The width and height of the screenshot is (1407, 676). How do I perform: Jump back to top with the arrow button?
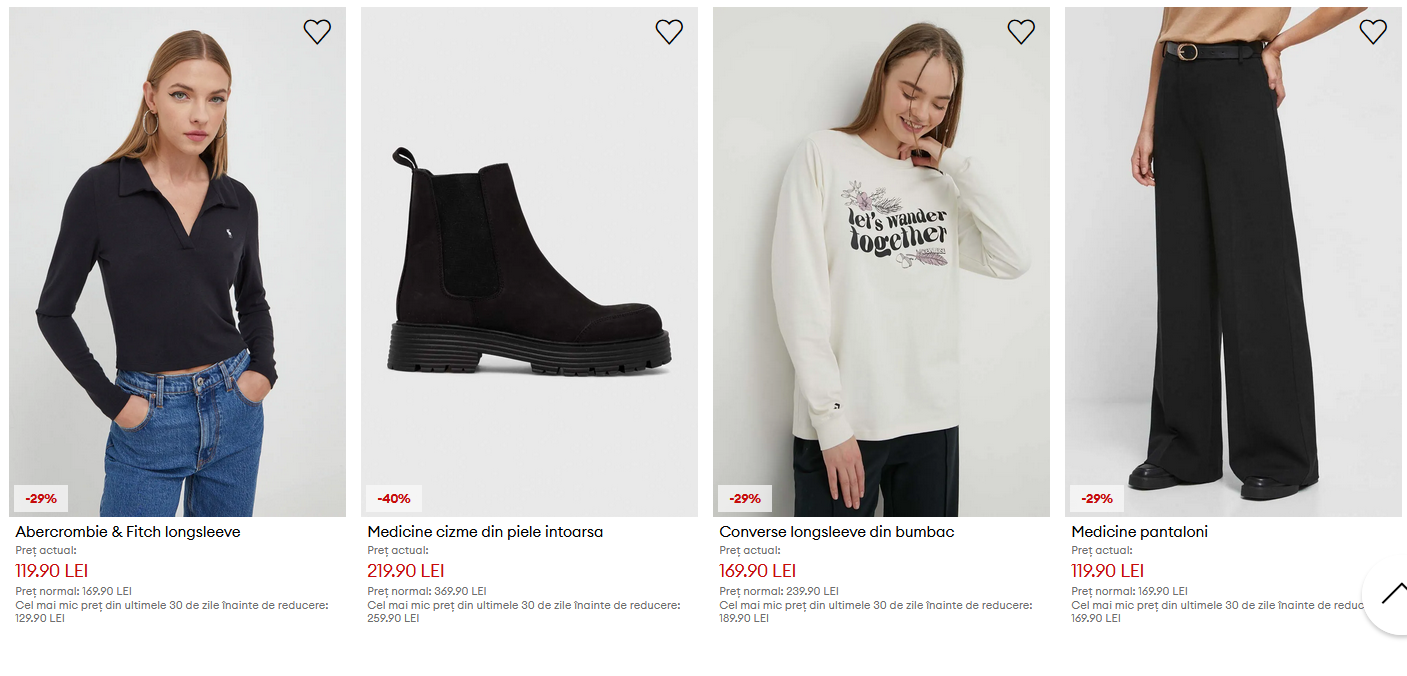[1392, 594]
